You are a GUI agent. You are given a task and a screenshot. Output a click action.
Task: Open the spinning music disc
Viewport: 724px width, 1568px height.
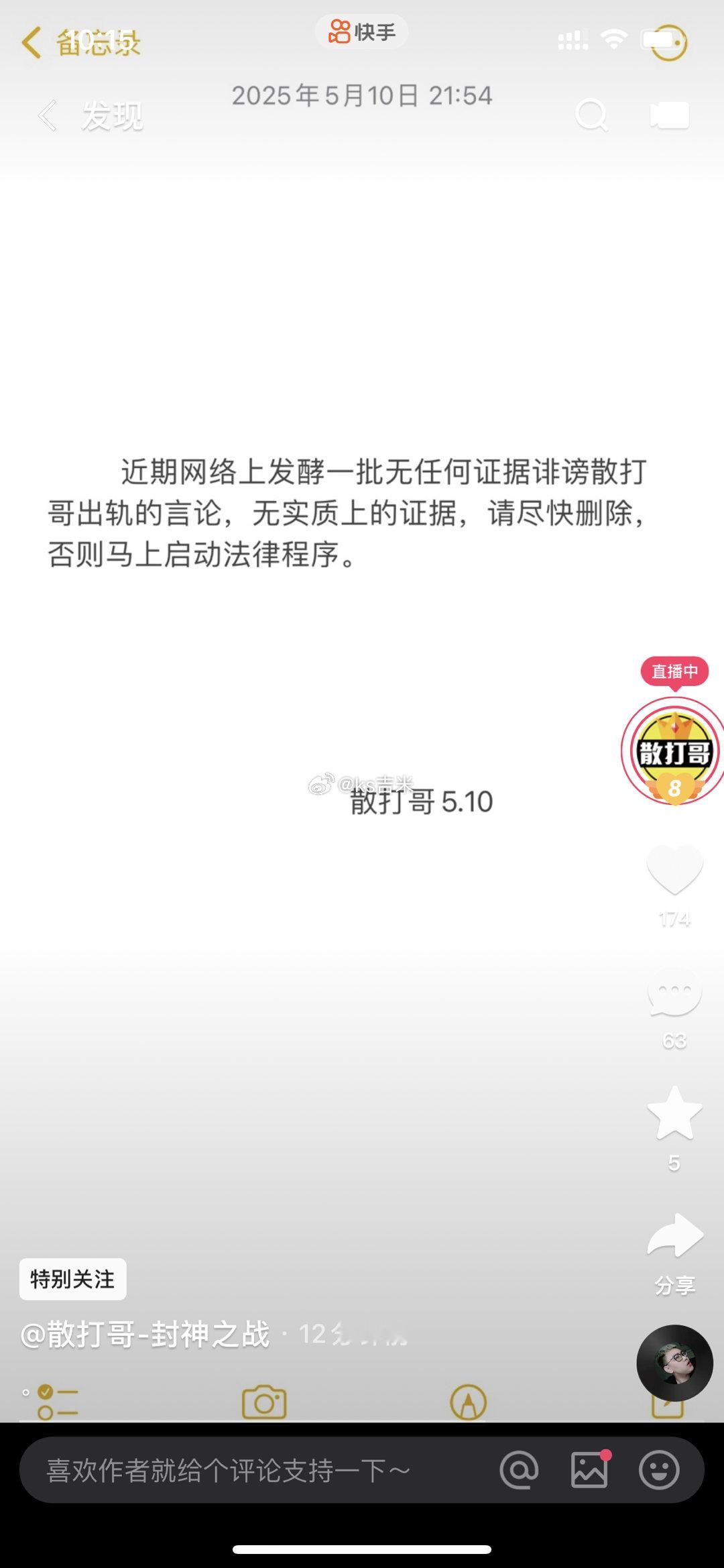(x=674, y=1363)
